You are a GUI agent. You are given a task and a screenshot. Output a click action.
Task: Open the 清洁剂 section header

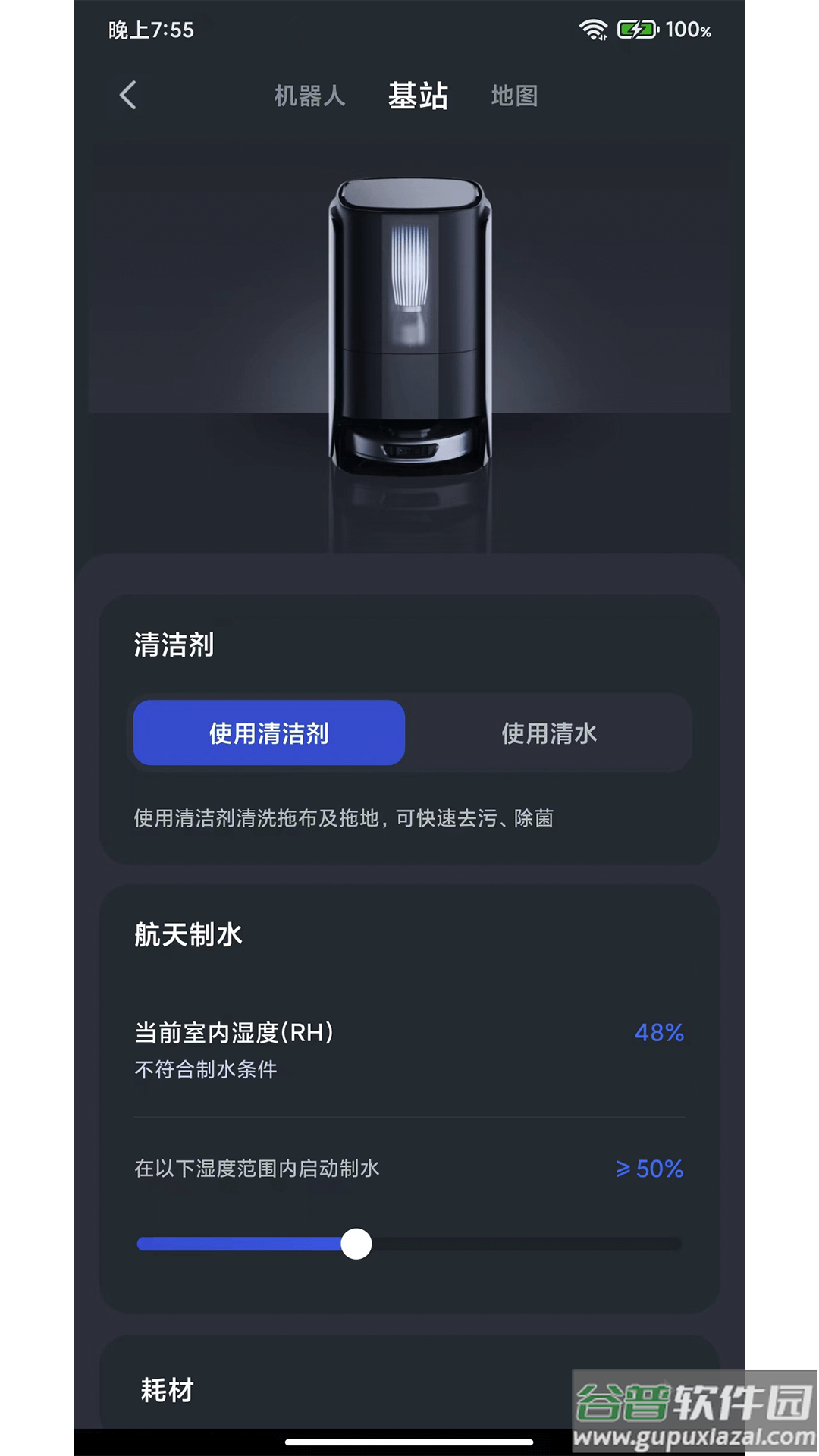click(173, 645)
